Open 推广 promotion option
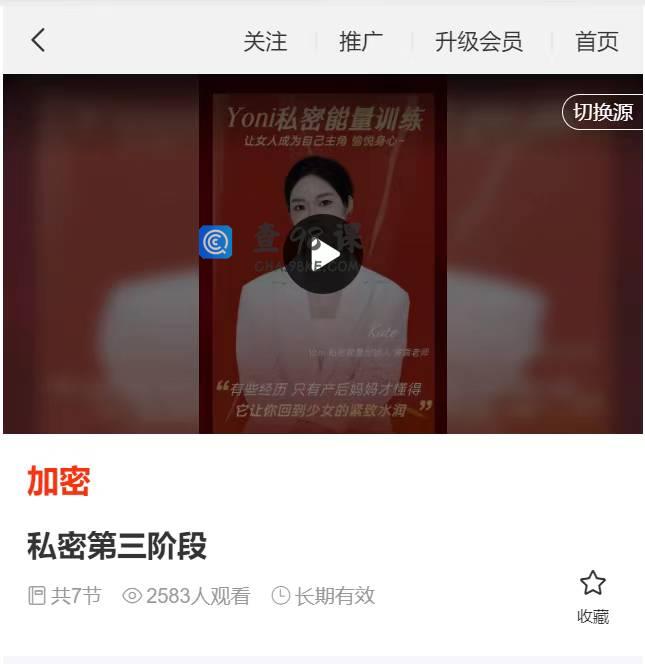The image size is (645, 664). pos(361,41)
